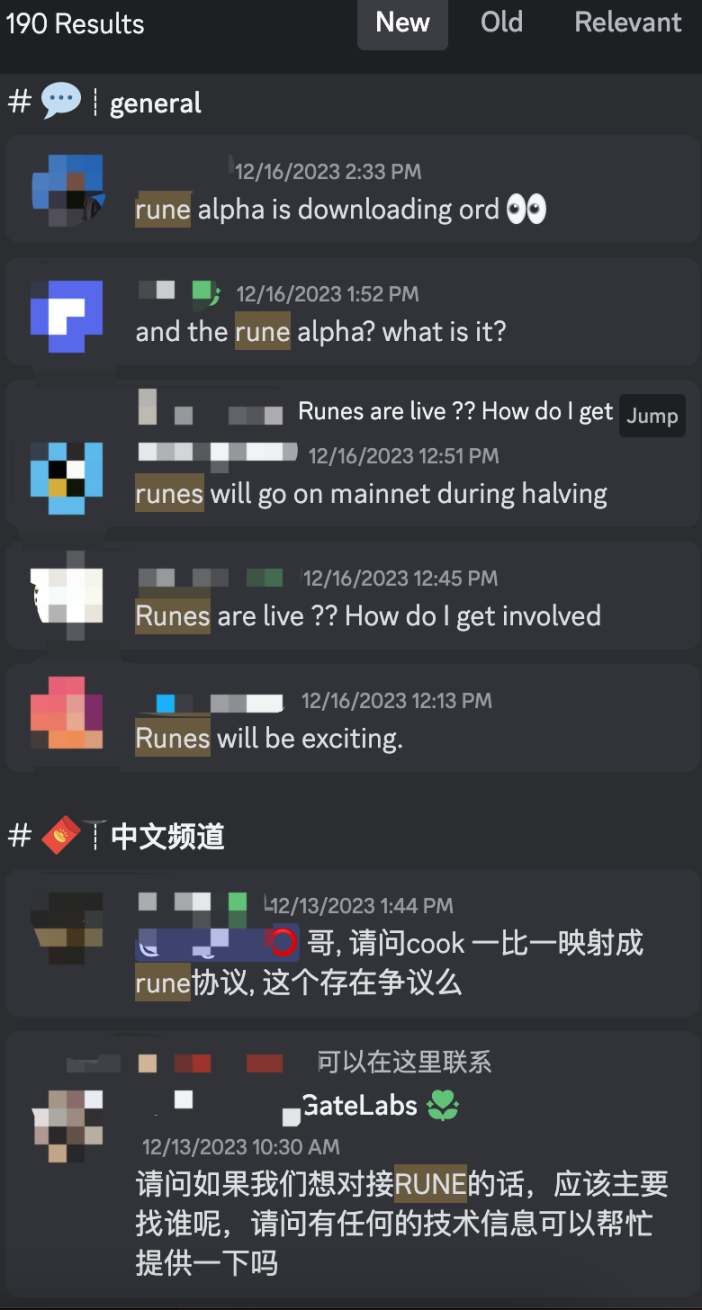Open the general channel header
The image size is (702, 1310).
(155, 103)
